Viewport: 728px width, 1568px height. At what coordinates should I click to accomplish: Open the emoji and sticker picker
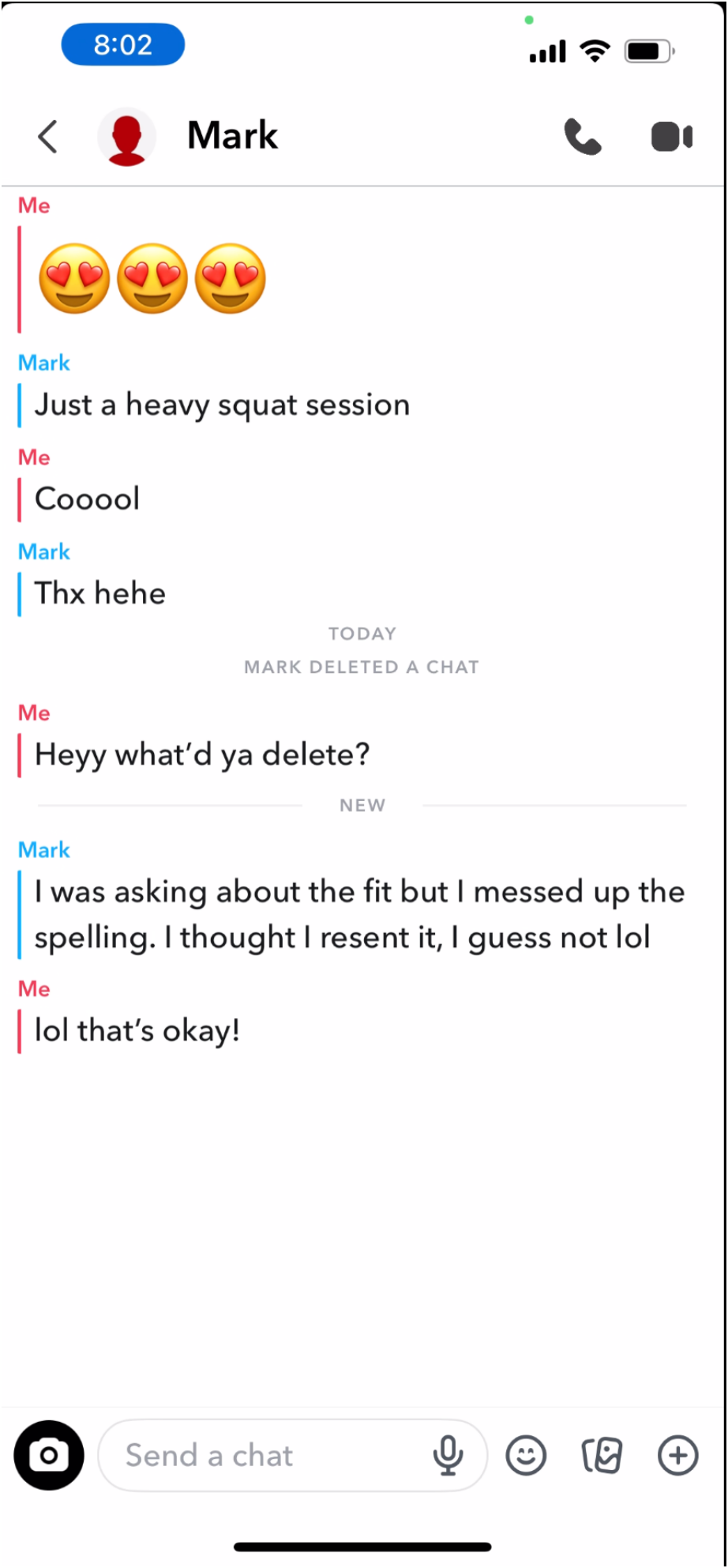click(x=526, y=1455)
